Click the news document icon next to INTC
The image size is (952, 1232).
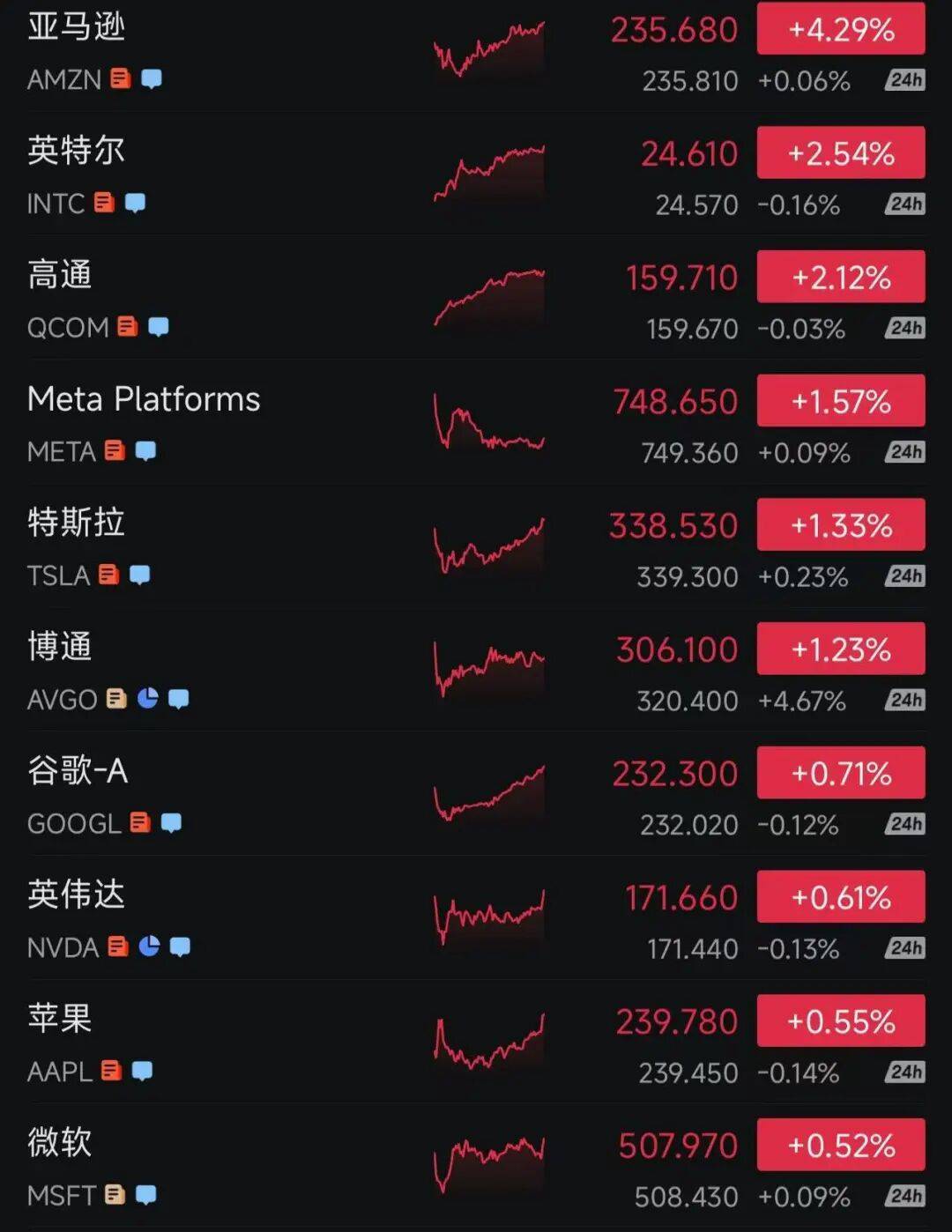pos(106,203)
